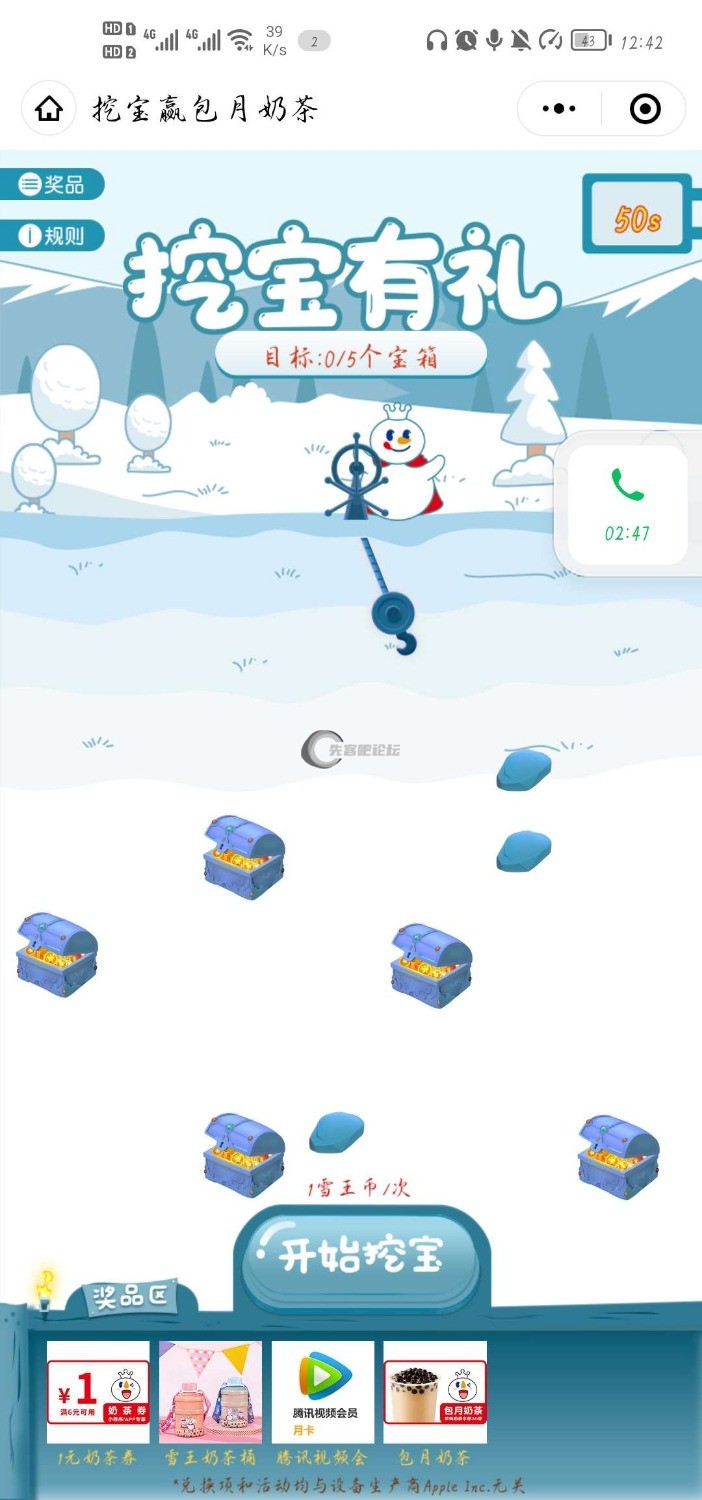
Task: Check the 腾讯视频会员 monthly card prize
Action: coord(323,1392)
